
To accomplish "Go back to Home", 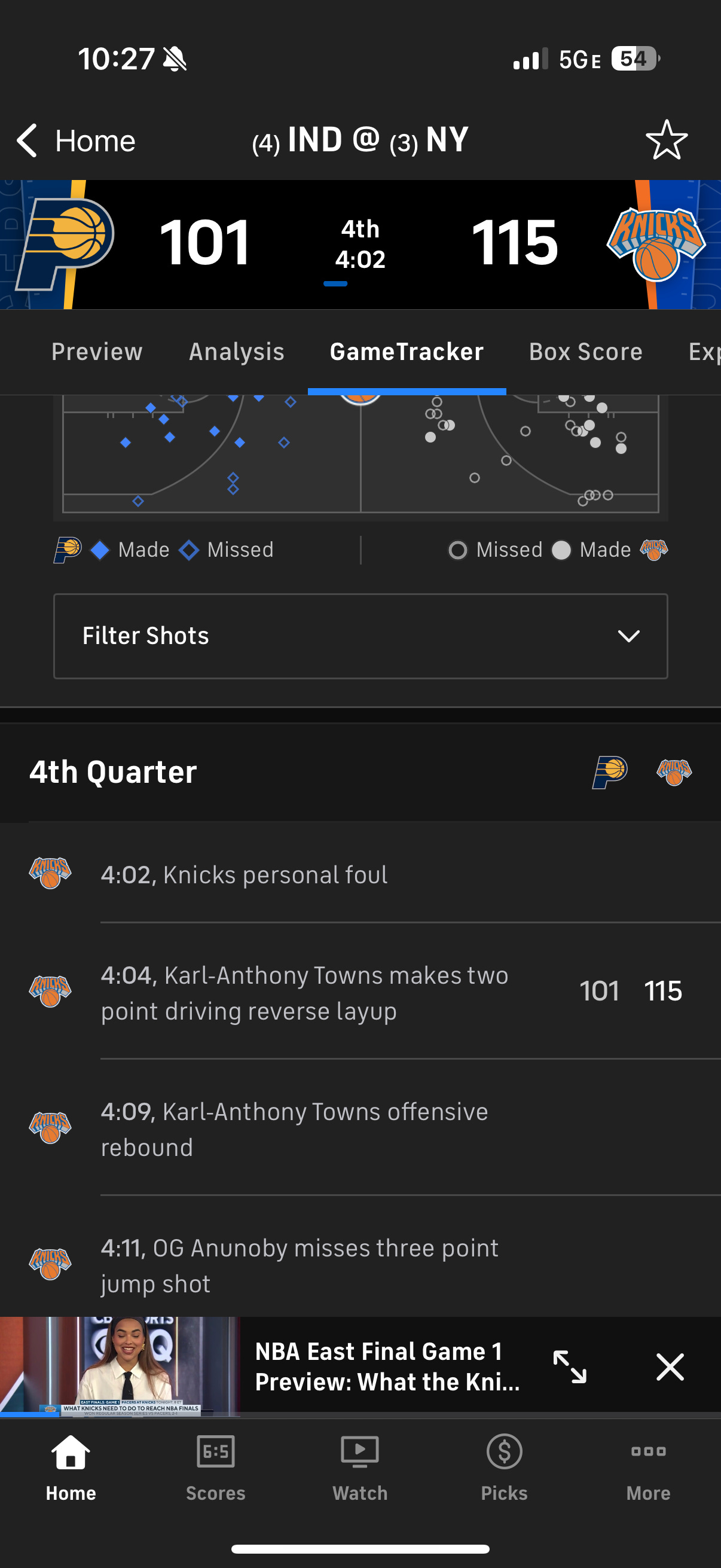I will 76,141.
